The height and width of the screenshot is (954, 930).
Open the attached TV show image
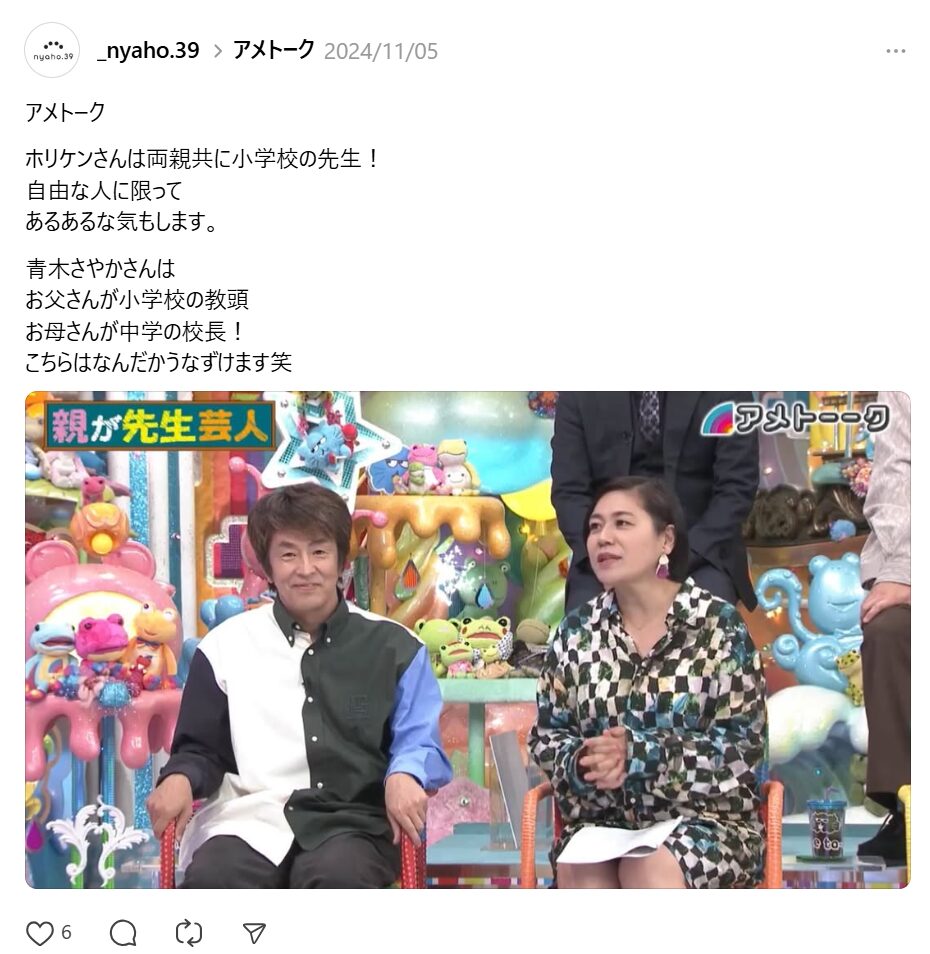(467, 639)
